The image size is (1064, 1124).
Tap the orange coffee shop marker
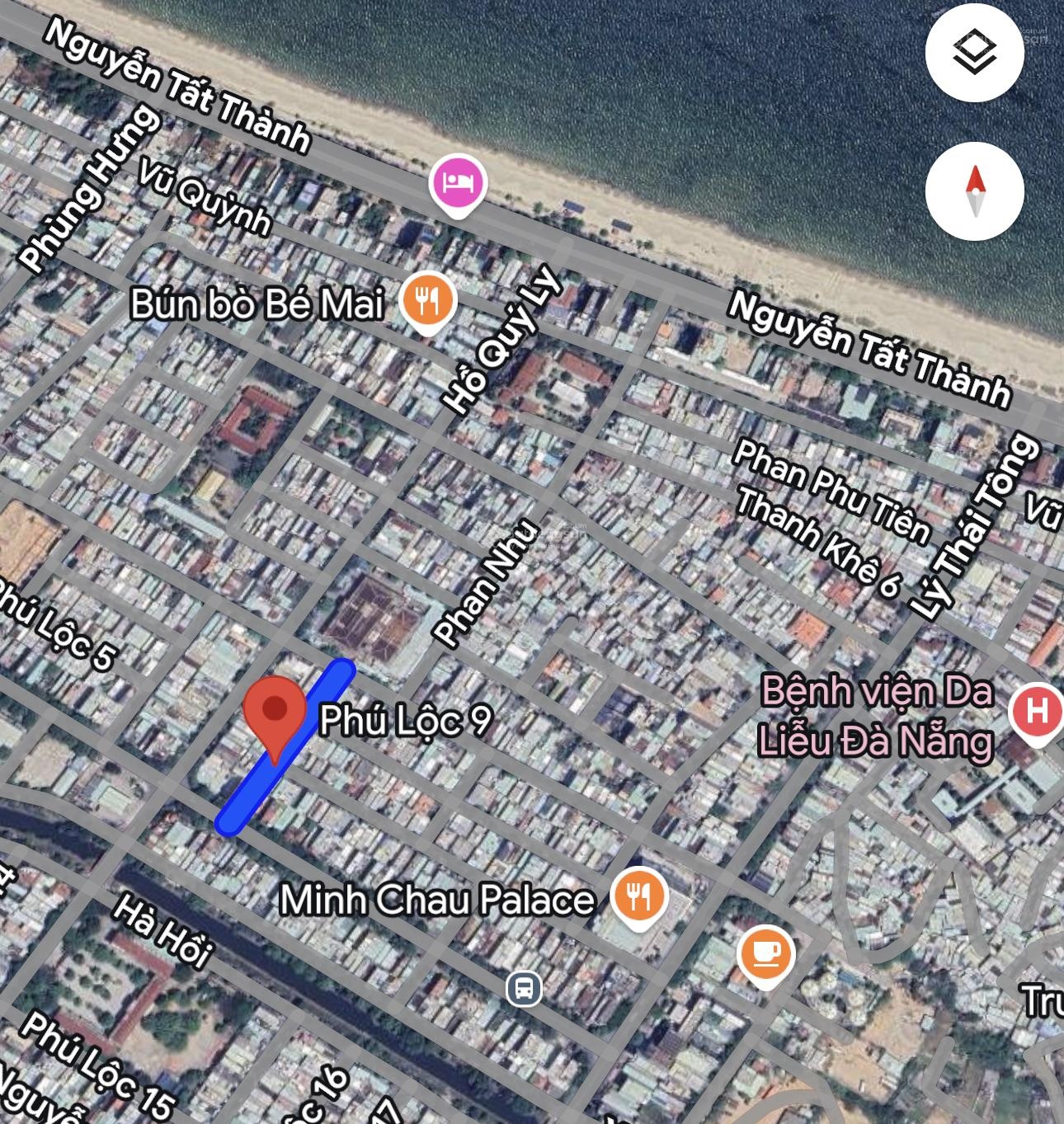click(765, 953)
